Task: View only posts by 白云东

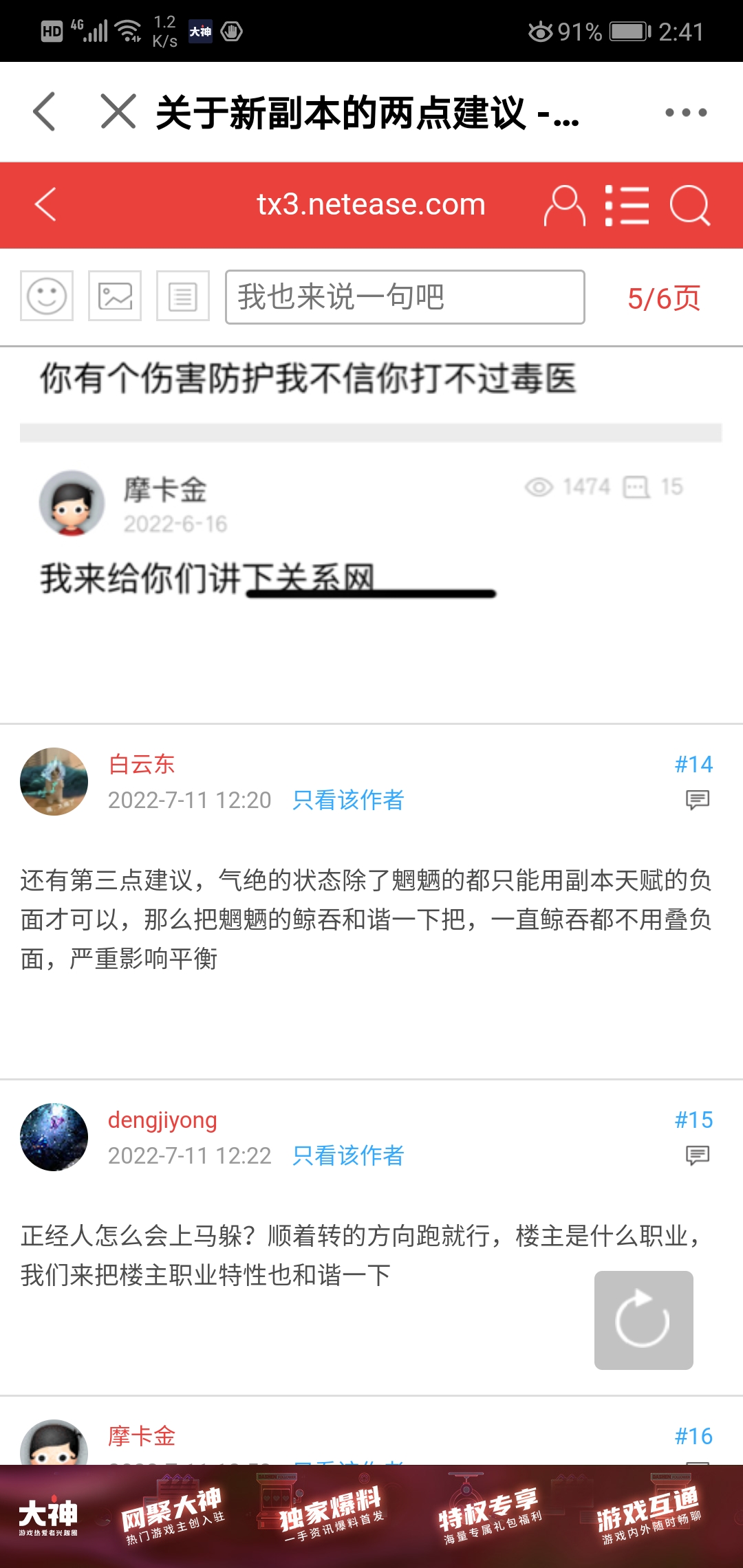Action: [348, 800]
